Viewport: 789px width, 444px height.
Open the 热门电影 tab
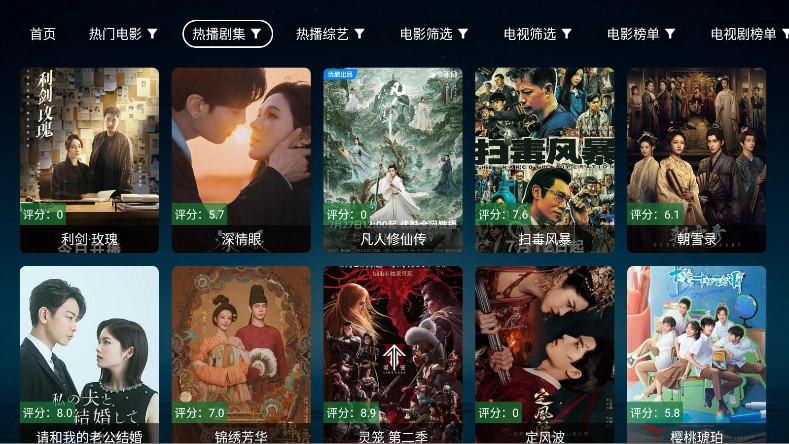point(122,34)
